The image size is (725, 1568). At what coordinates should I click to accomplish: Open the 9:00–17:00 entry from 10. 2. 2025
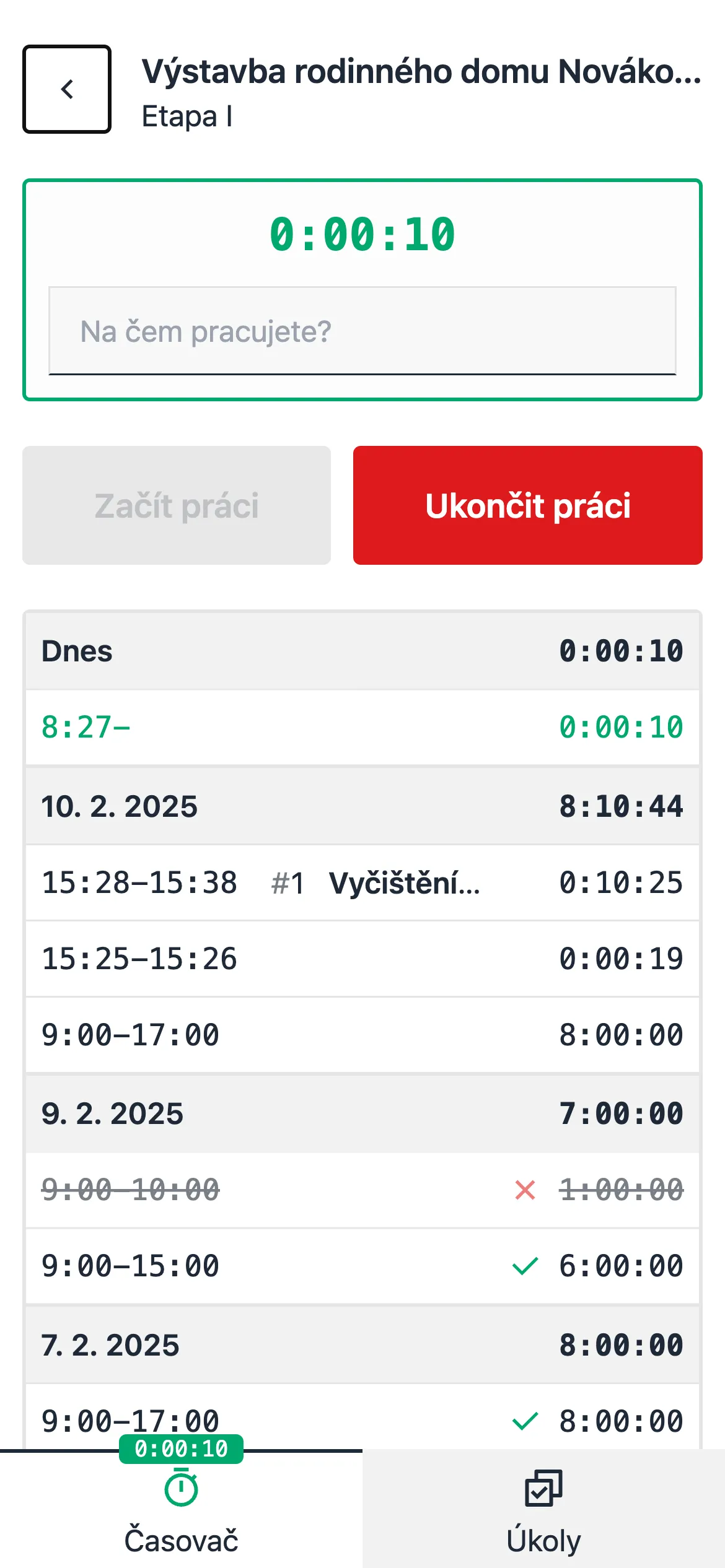tap(362, 1035)
